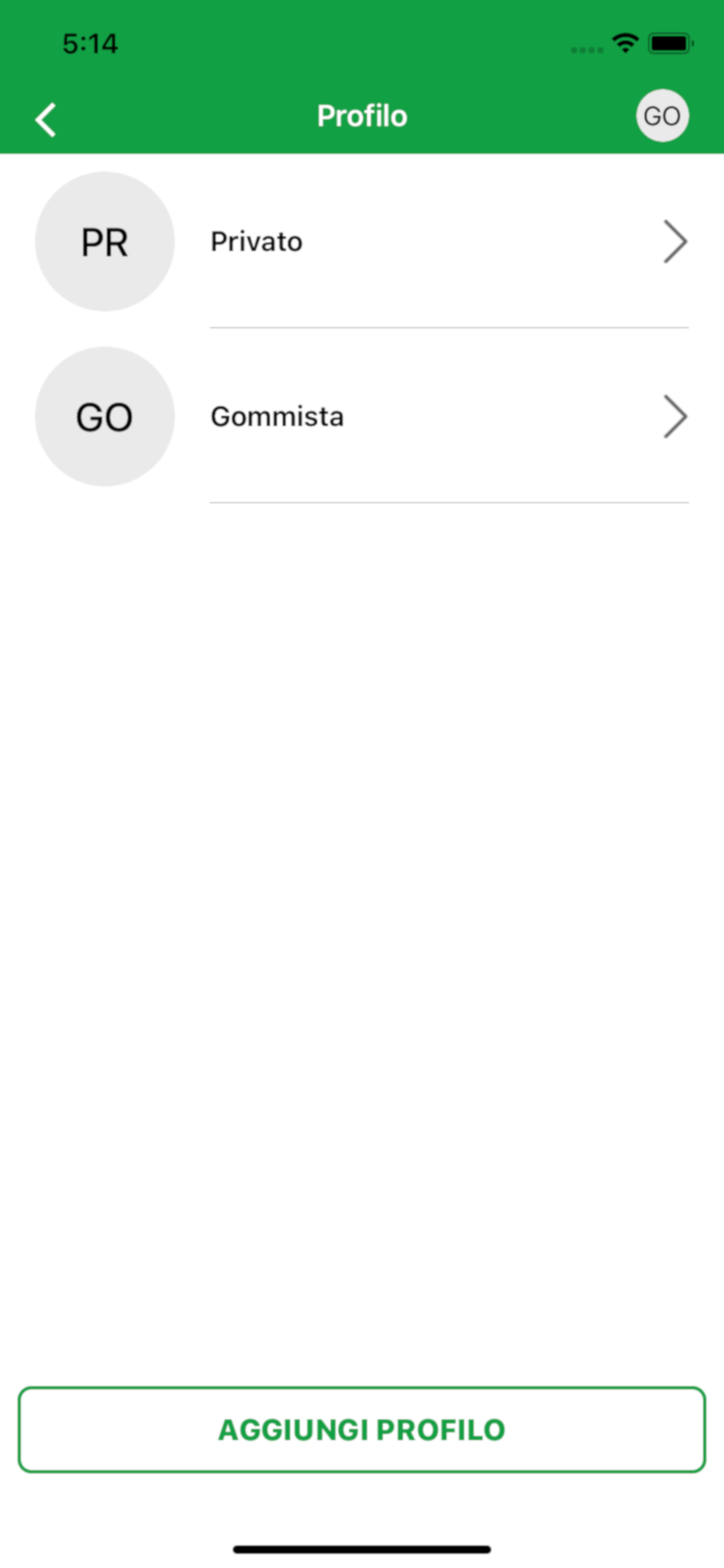Tap the battery indicator in status bar
This screenshot has width=724, height=1568.
(x=671, y=43)
